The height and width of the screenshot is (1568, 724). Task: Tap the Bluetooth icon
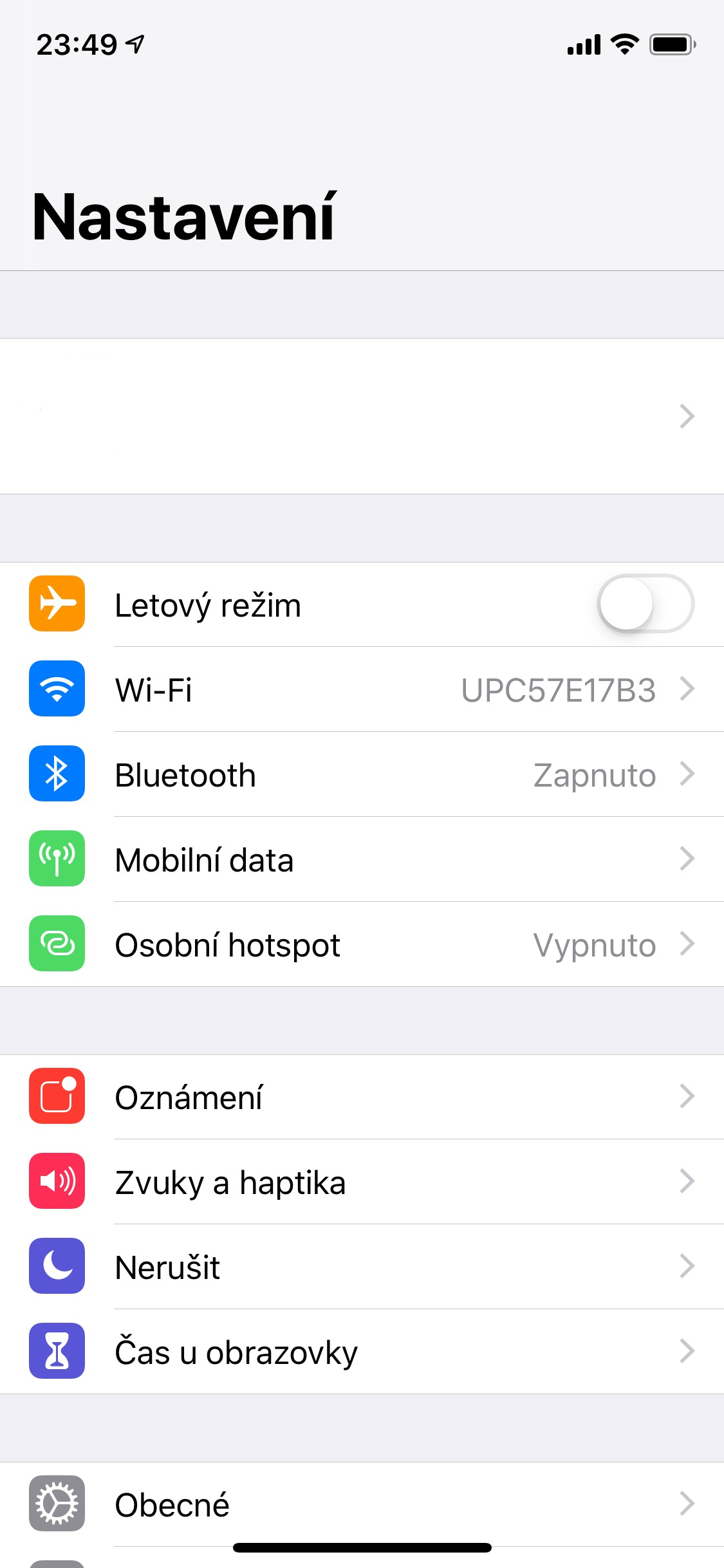click(57, 774)
